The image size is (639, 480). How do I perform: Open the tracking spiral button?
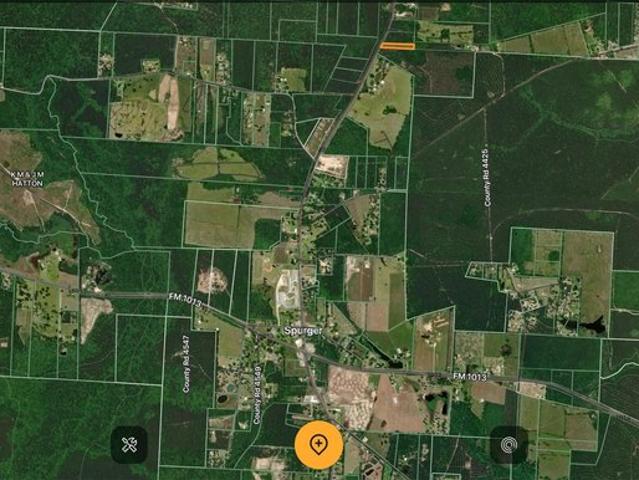[x=509, y=444]
